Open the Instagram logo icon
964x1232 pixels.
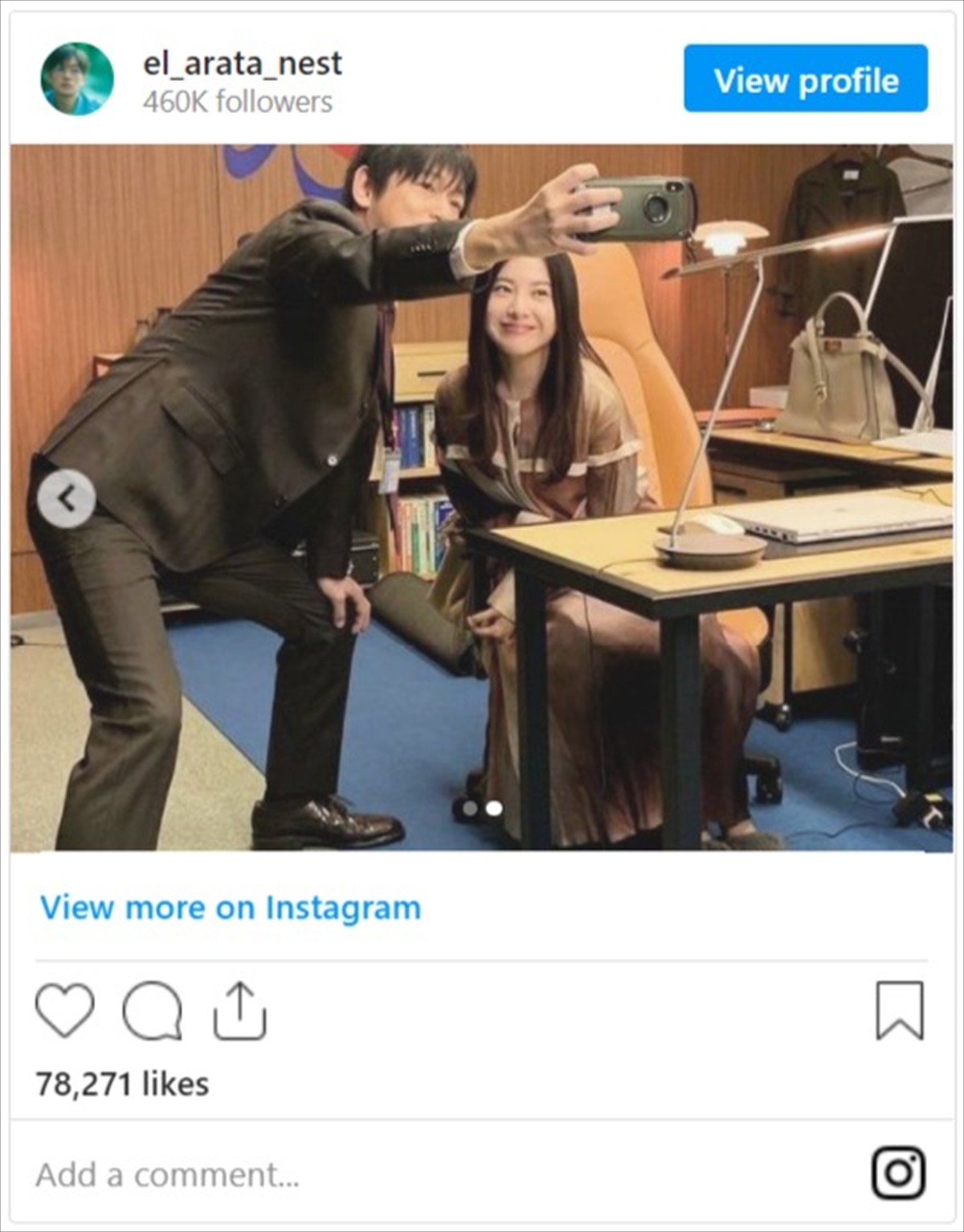898,1173
